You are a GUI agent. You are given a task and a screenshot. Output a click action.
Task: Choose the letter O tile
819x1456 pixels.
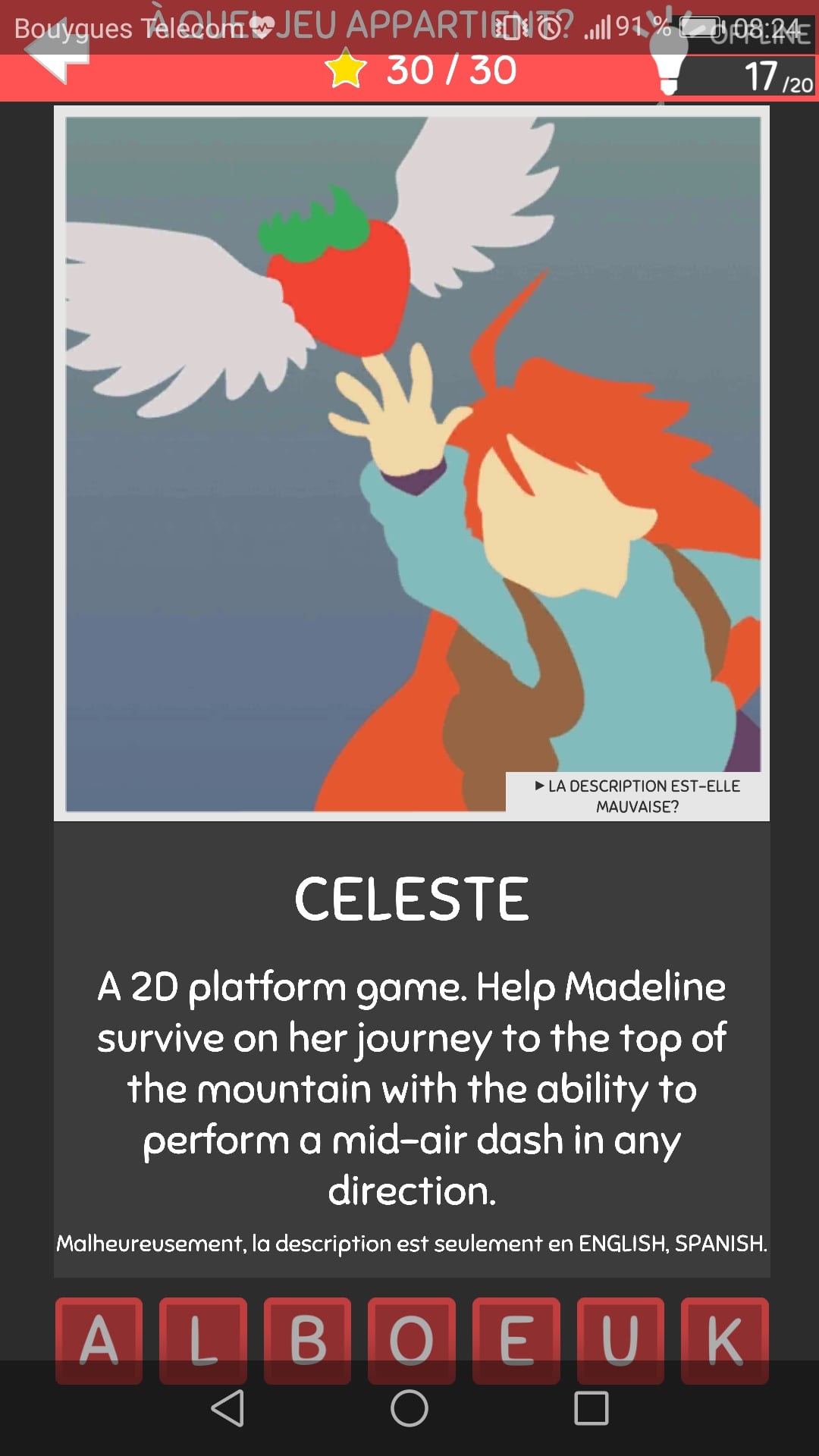point(411,1340)
